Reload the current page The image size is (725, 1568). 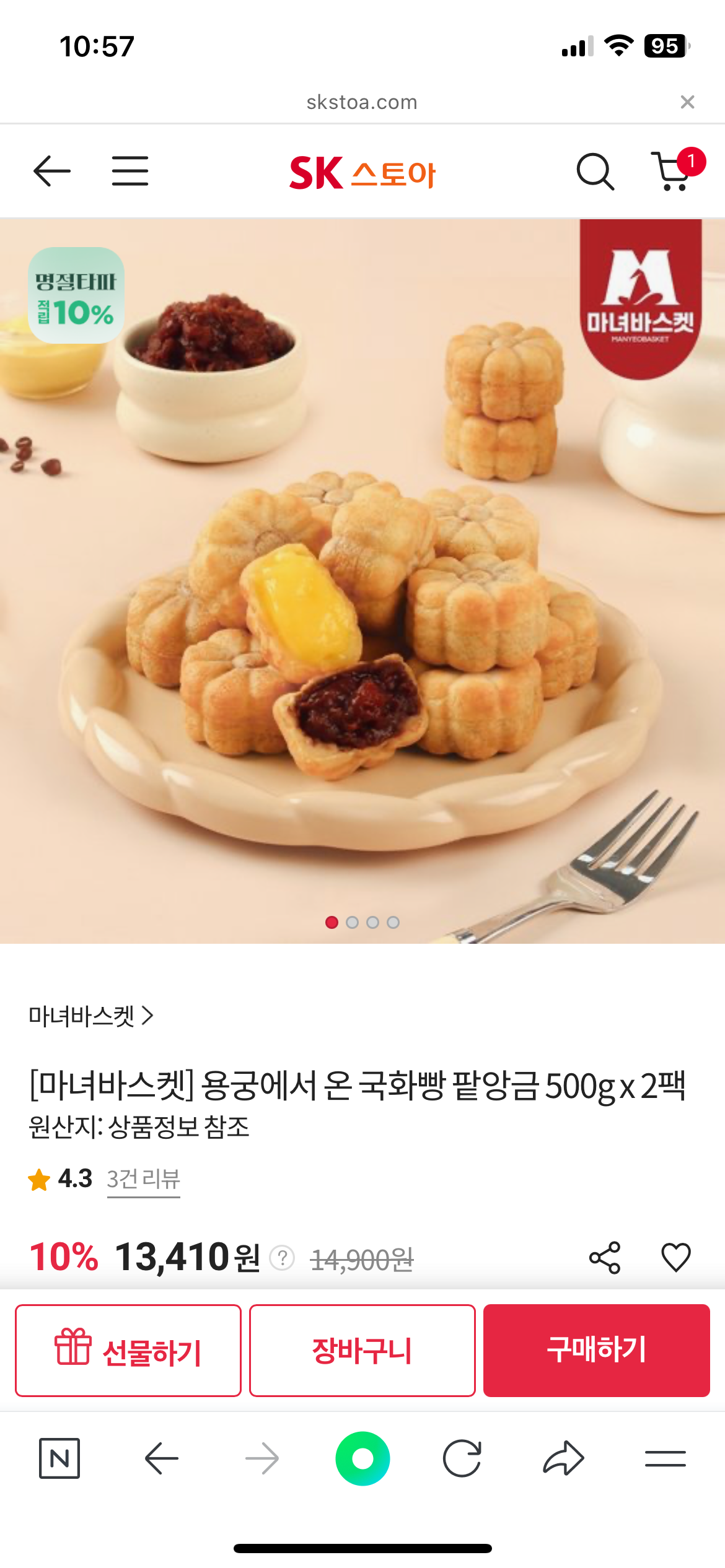[462, 1458]
